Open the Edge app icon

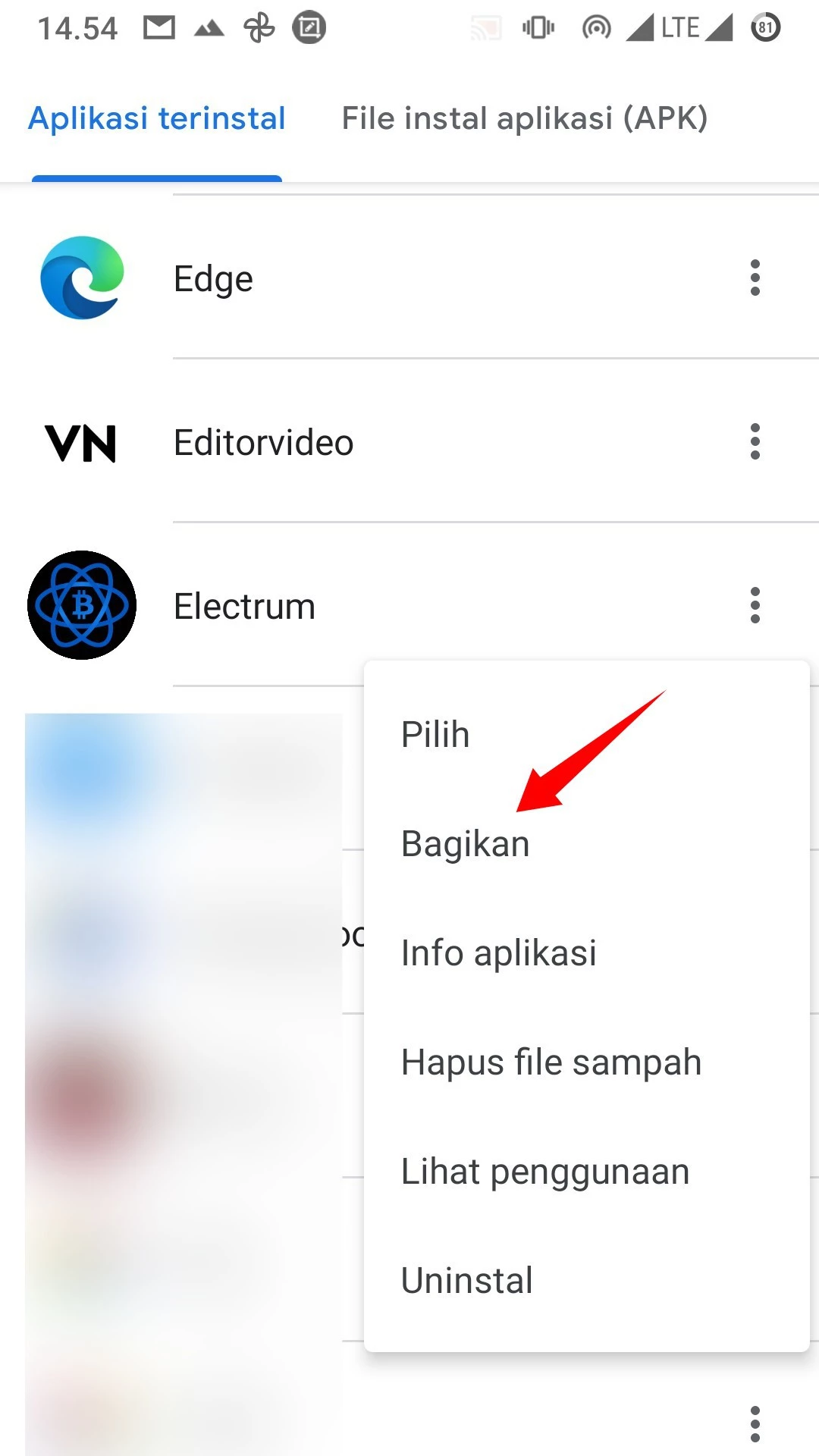point(82,278)
